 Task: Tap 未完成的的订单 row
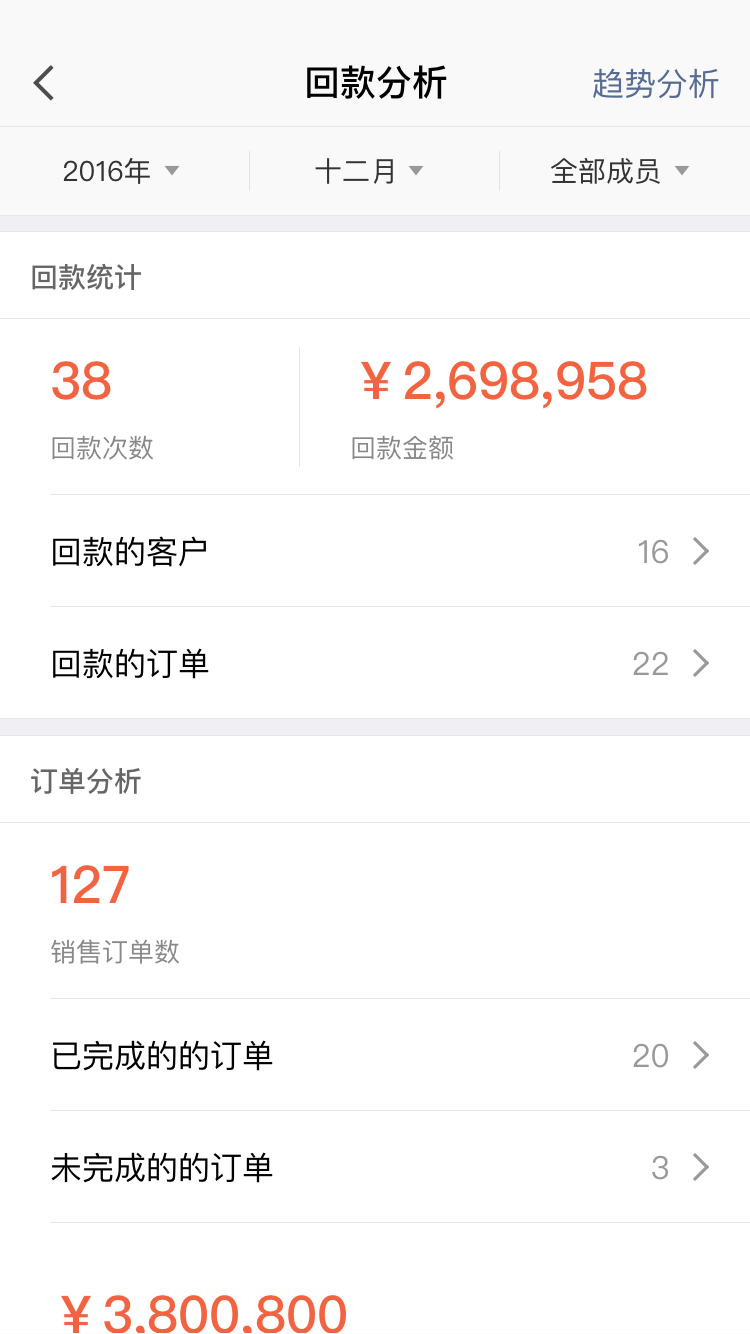point(380,1167)
